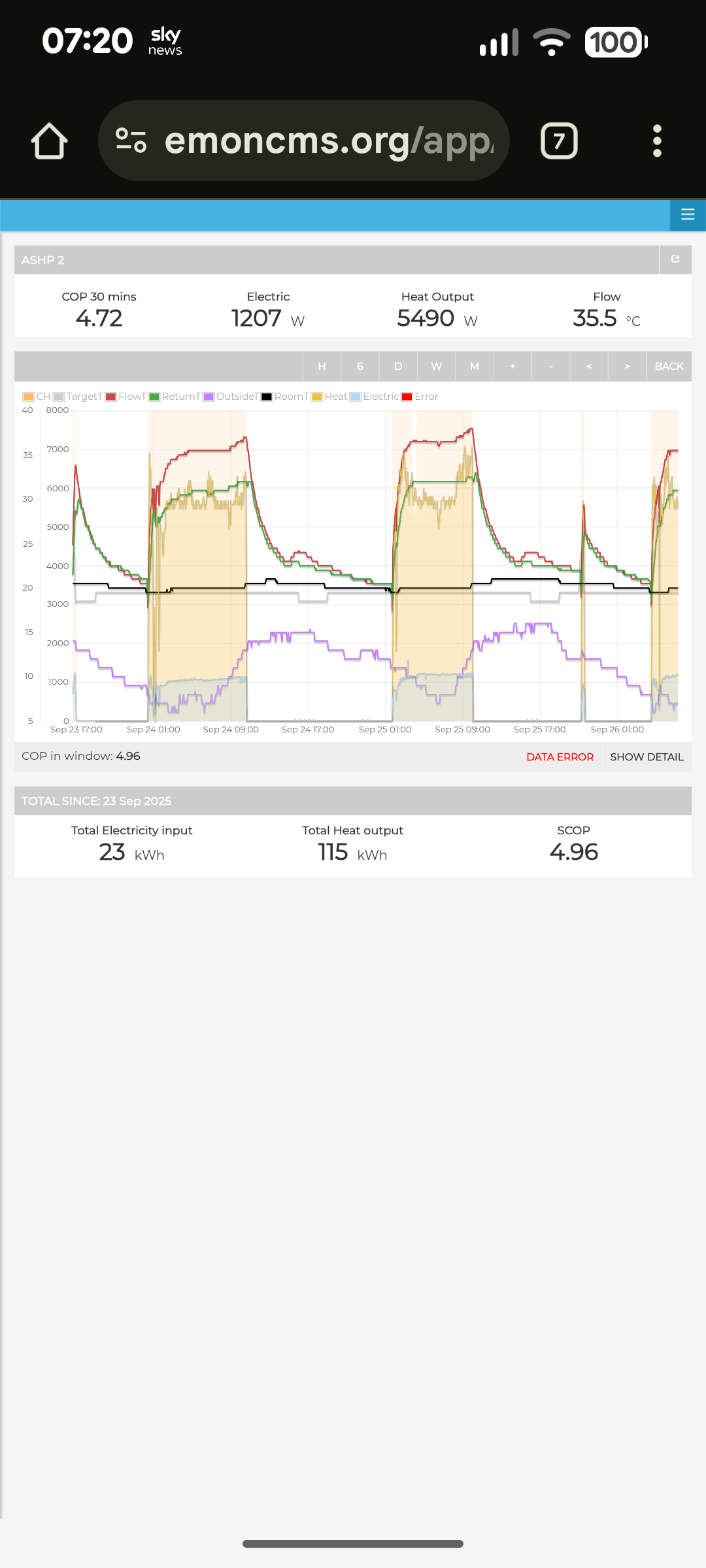Zoom in the graph with plus
Screen dimensions: 706x1568
(x=513, y=367)
